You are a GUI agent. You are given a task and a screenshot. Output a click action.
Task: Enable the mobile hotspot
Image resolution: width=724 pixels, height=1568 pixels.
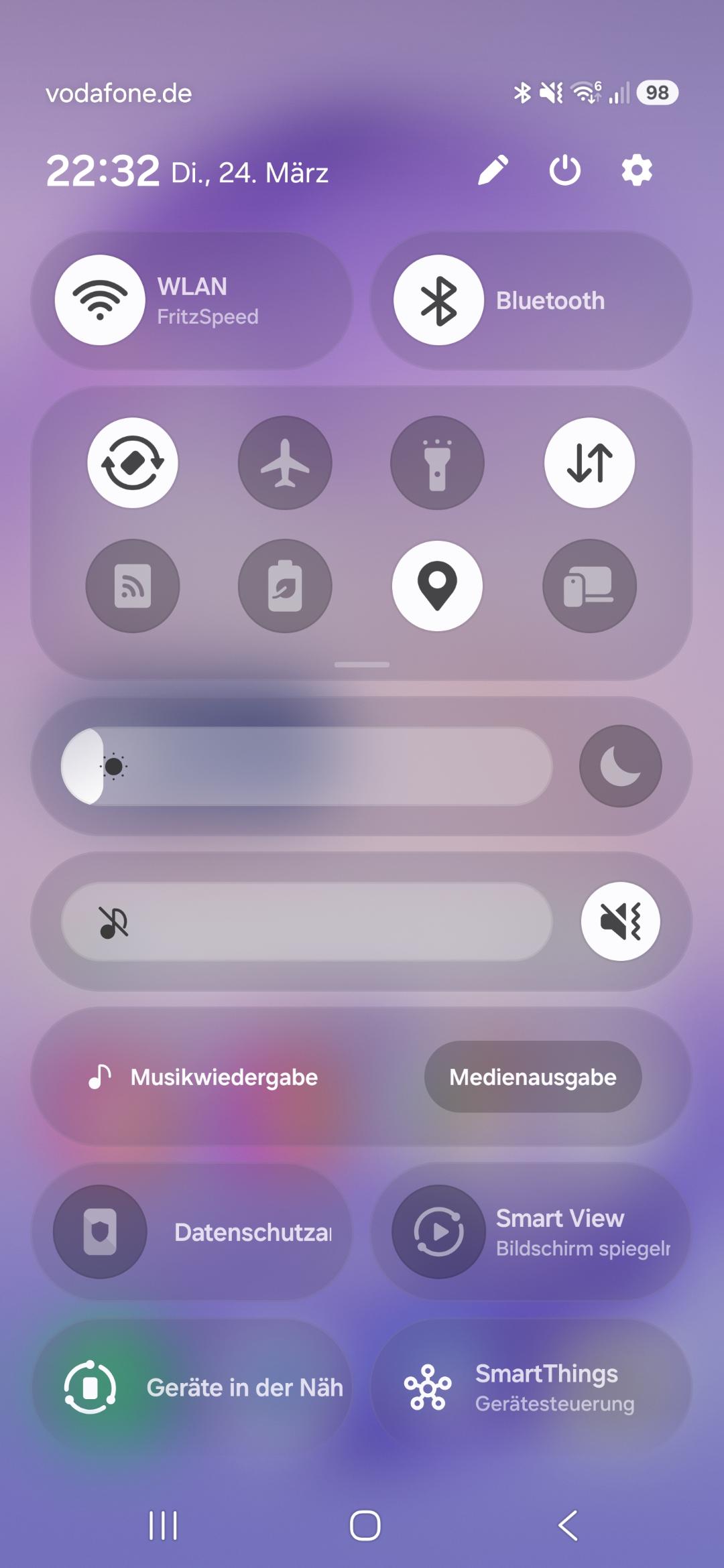click(x=133, y=586)
